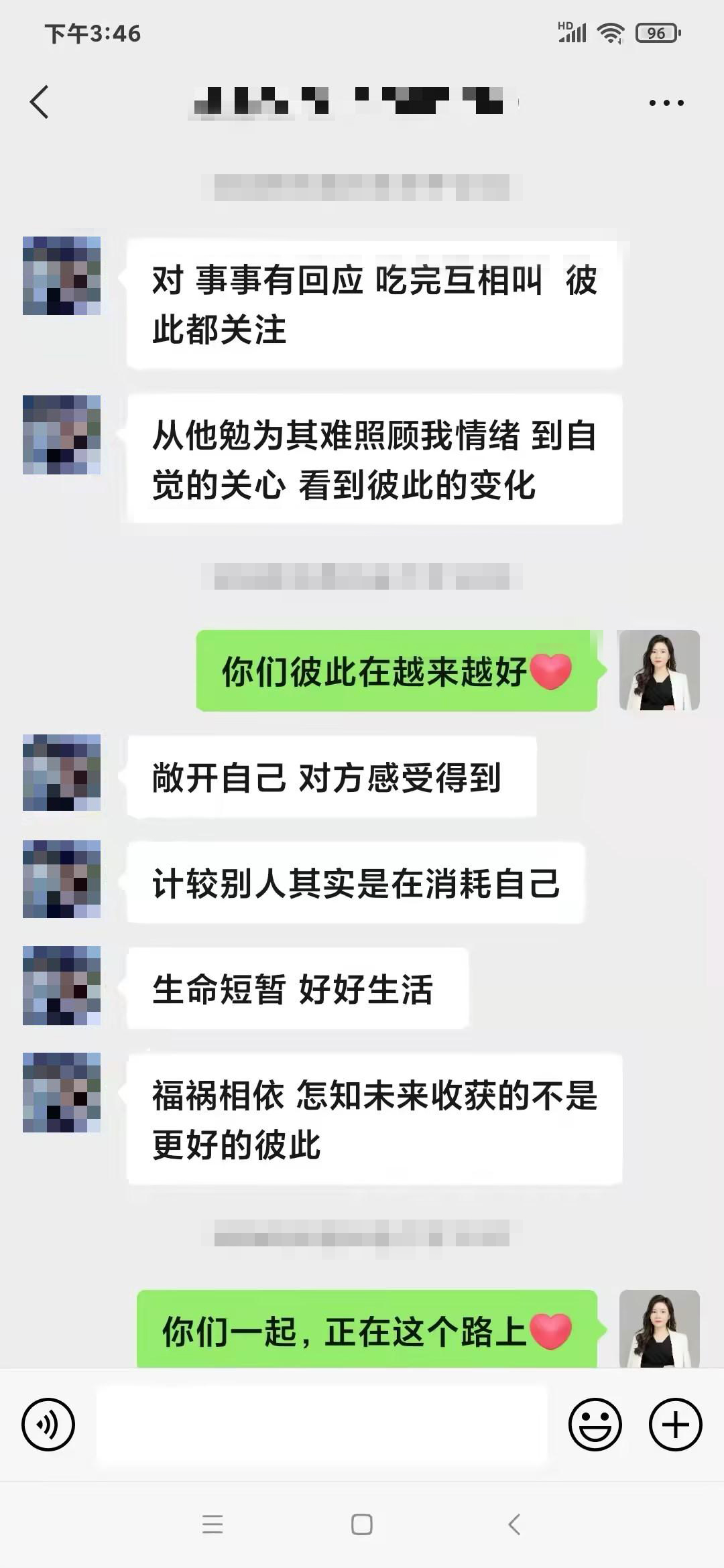Go back to the chat list
Image resolution: width=724 pixels, height=1568 pixels.
tap(40, 103)
